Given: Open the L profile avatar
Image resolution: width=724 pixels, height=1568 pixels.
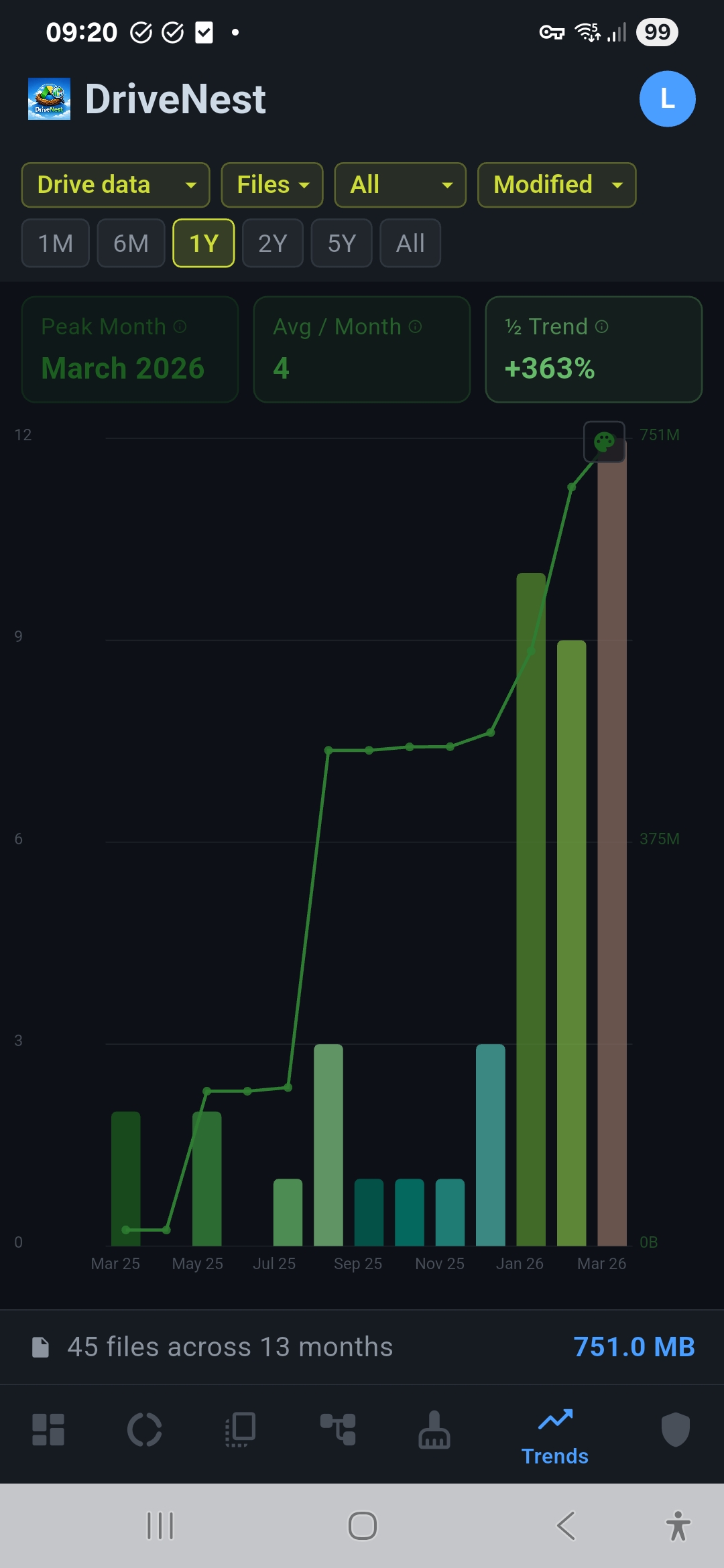Looking at the screenshot, I should pos(667,99).
